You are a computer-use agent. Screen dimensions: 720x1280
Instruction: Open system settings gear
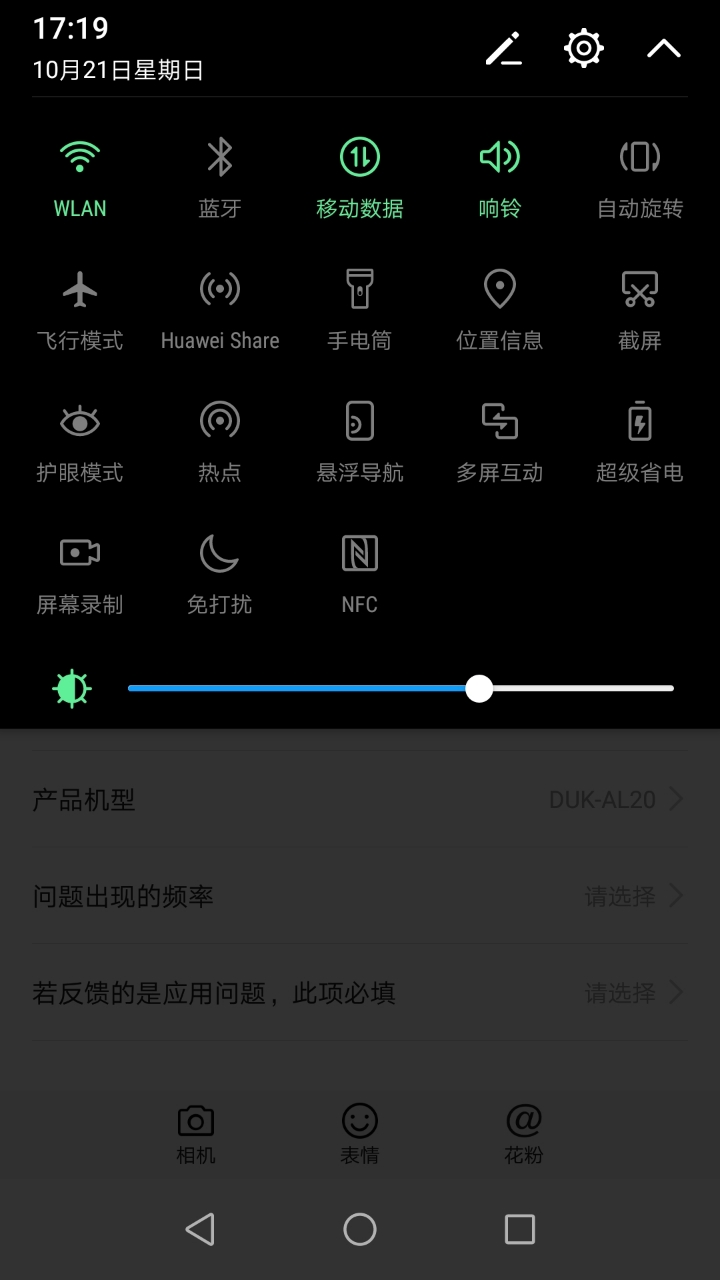[x=584, y=48]
